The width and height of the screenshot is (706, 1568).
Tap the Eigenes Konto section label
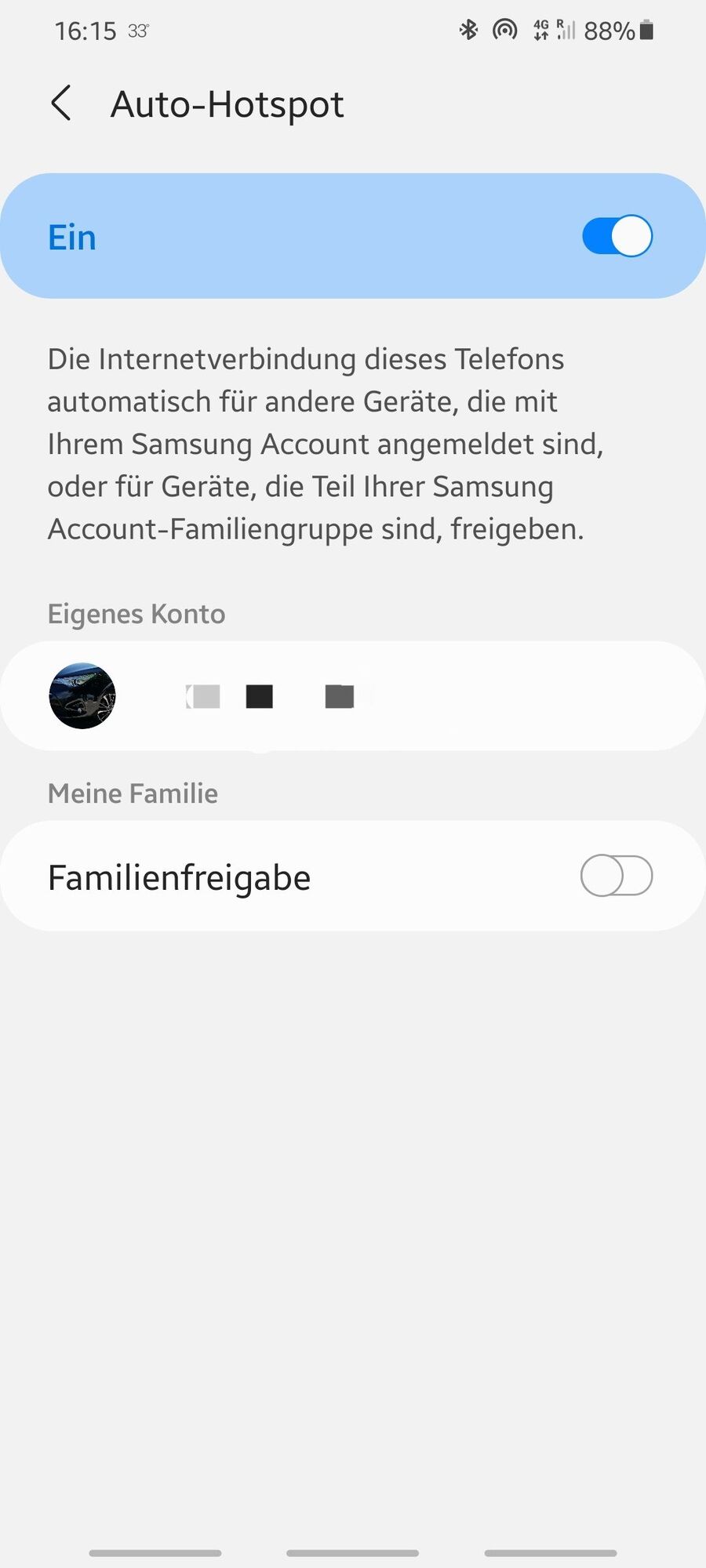136,614
